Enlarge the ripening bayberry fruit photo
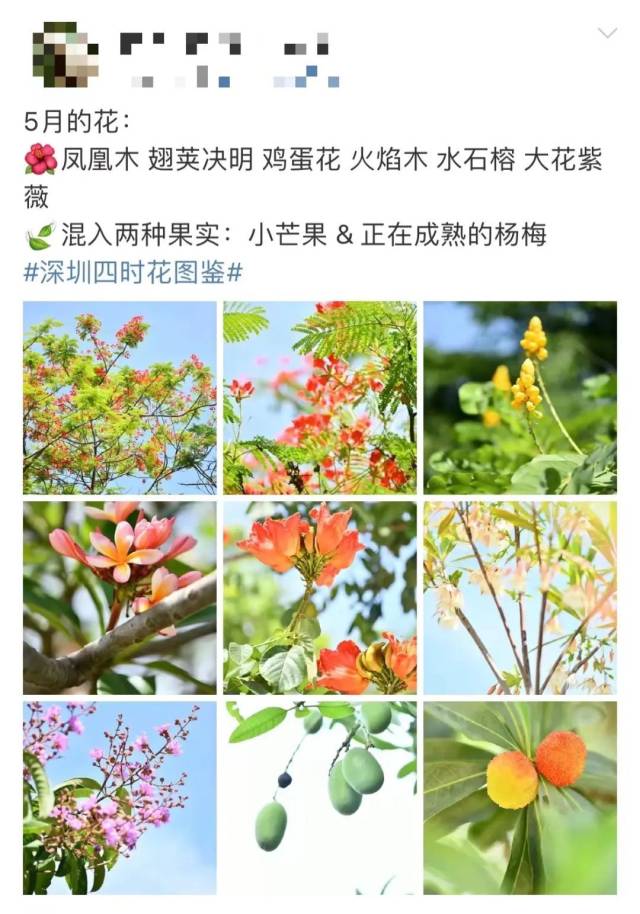This screenshot has width=640, height=914. [520, 797]
